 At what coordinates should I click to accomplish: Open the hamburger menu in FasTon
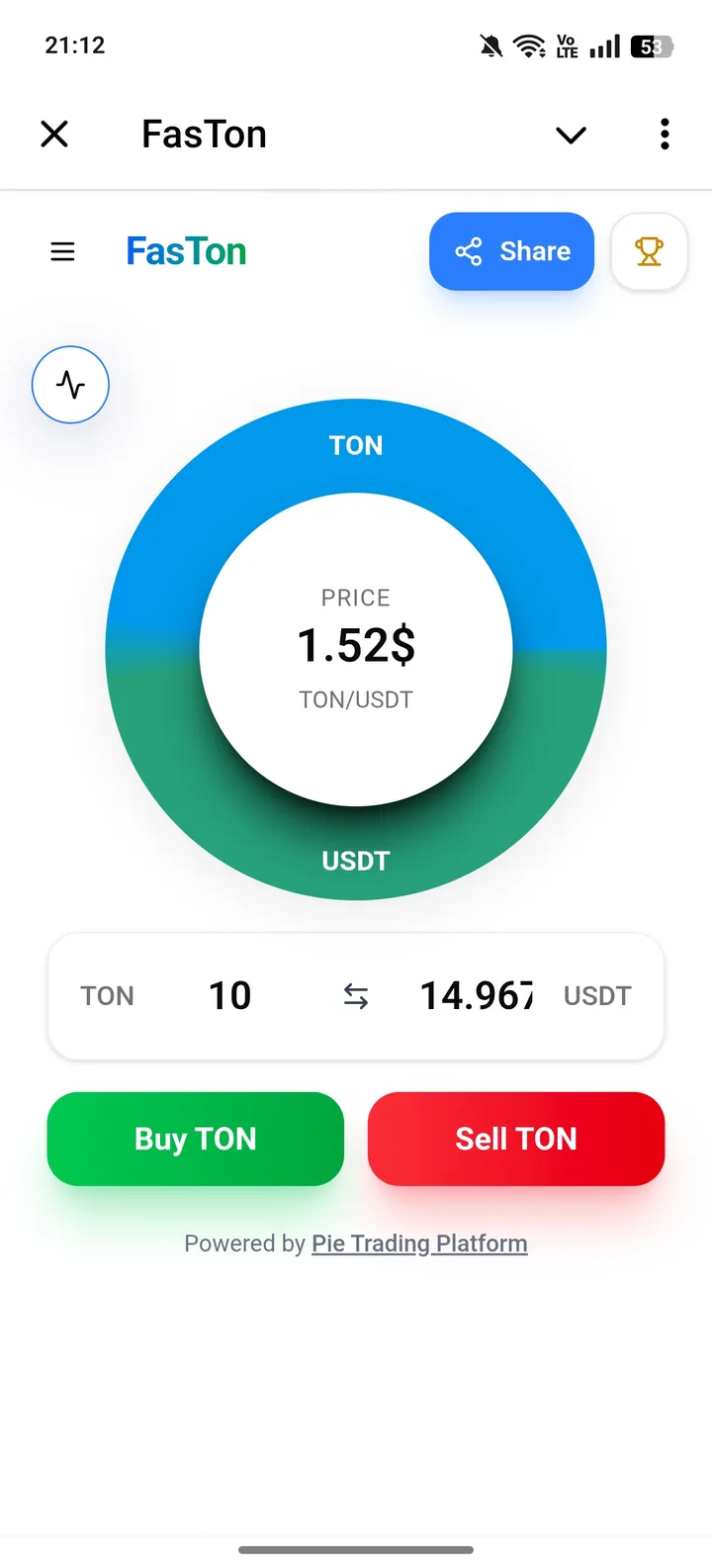point(62,251)
